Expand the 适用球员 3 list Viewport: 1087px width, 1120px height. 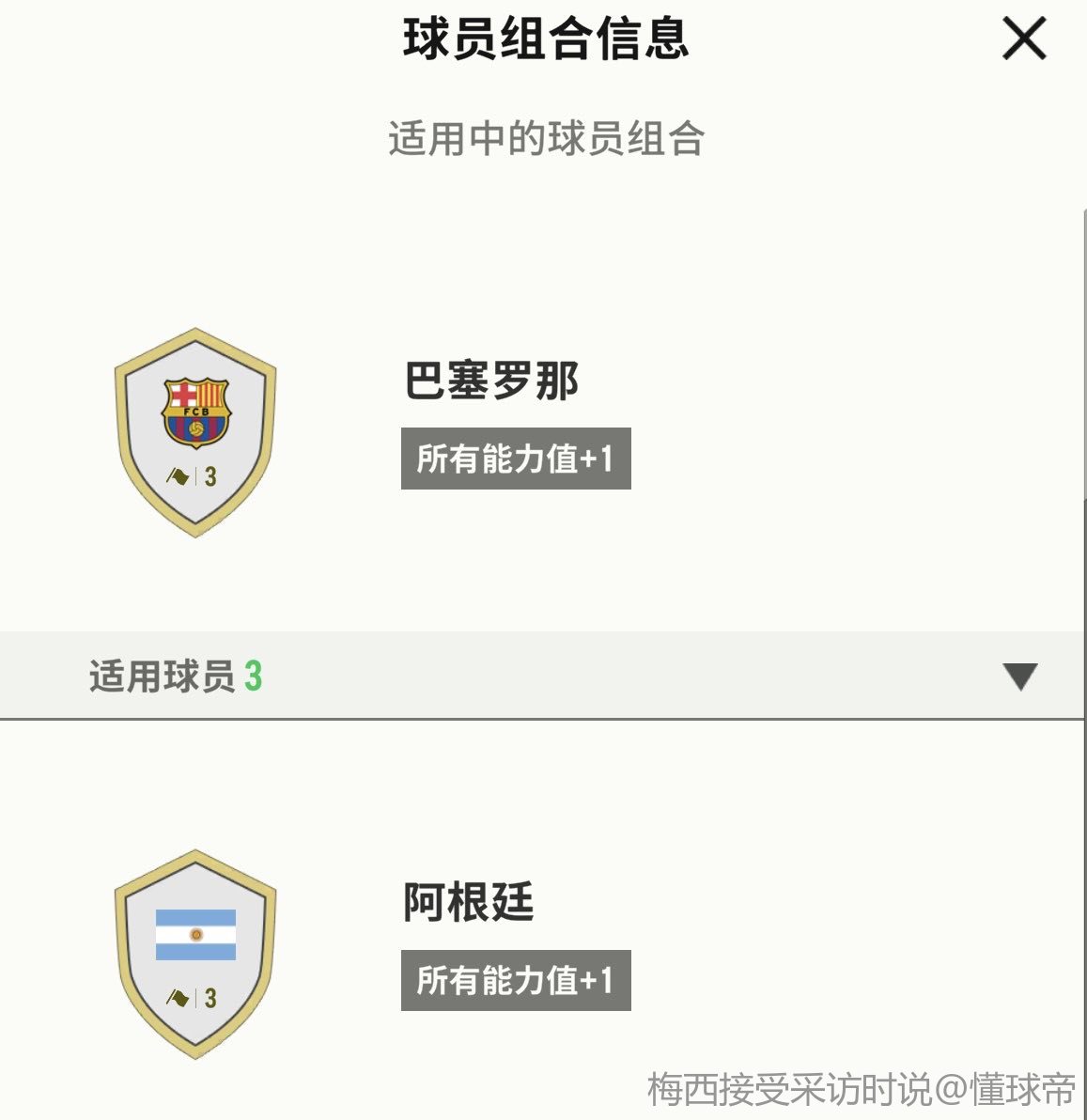point(1019,676)
